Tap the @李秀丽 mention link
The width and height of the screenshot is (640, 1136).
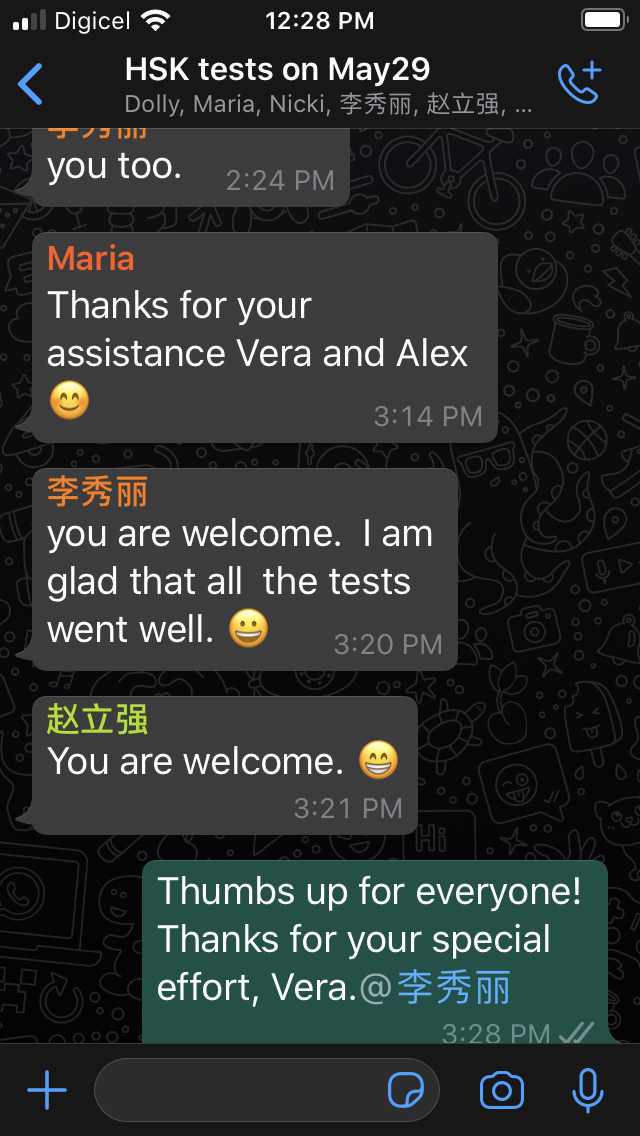coord(436,988)
